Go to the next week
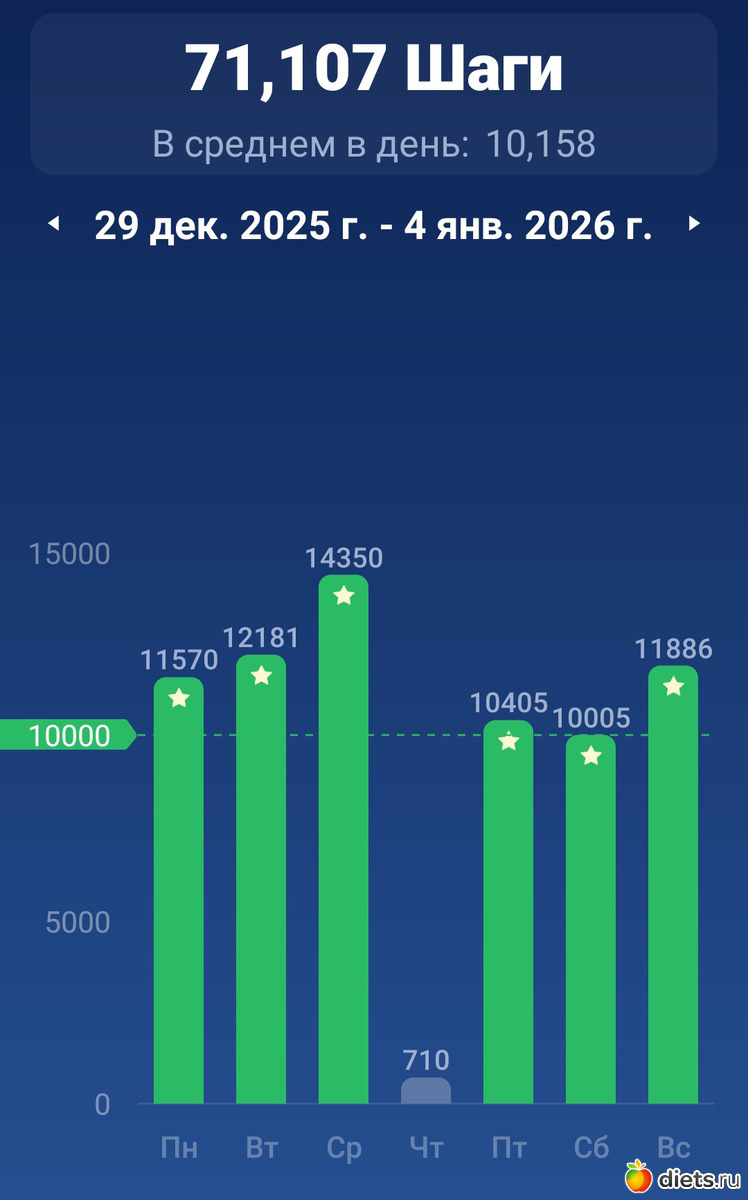This screenshot has height=1200, width=748. (694, 225)
